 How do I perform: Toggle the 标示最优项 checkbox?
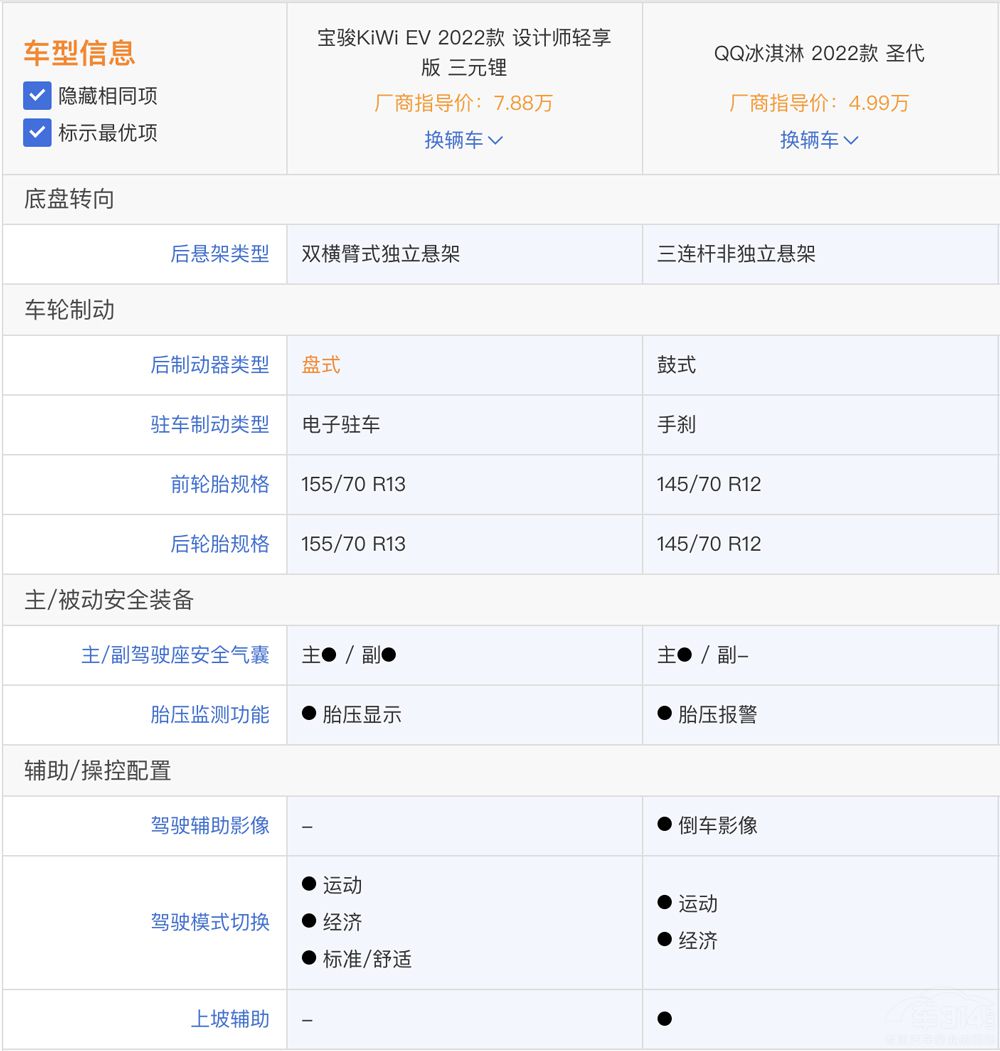click(x=37, y=133)
